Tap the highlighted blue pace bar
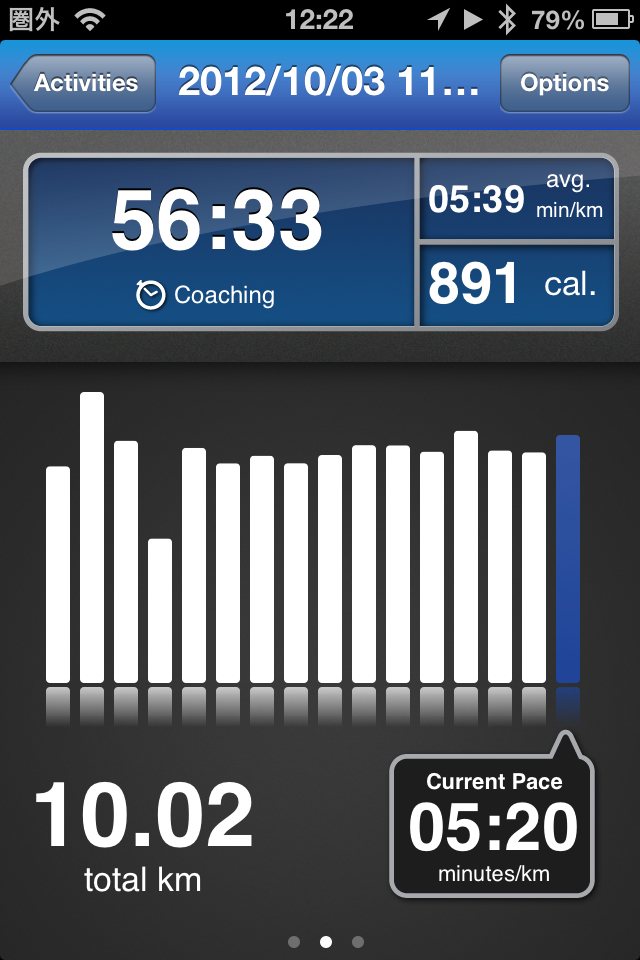The width and height of the screenshot is (640, 960). tap(568, 558)
